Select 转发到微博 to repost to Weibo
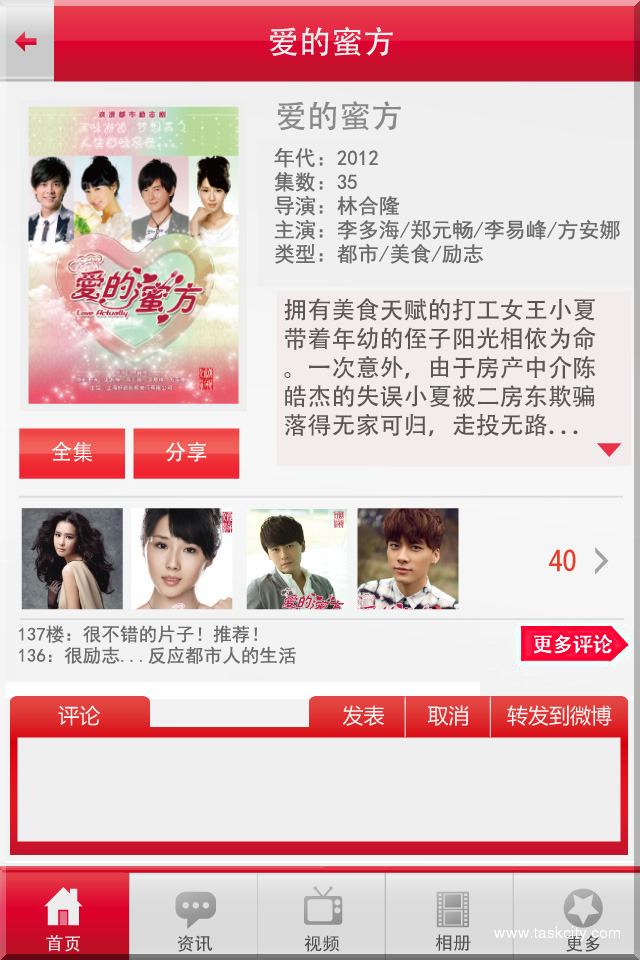640x960 pixels. (558, 717)
